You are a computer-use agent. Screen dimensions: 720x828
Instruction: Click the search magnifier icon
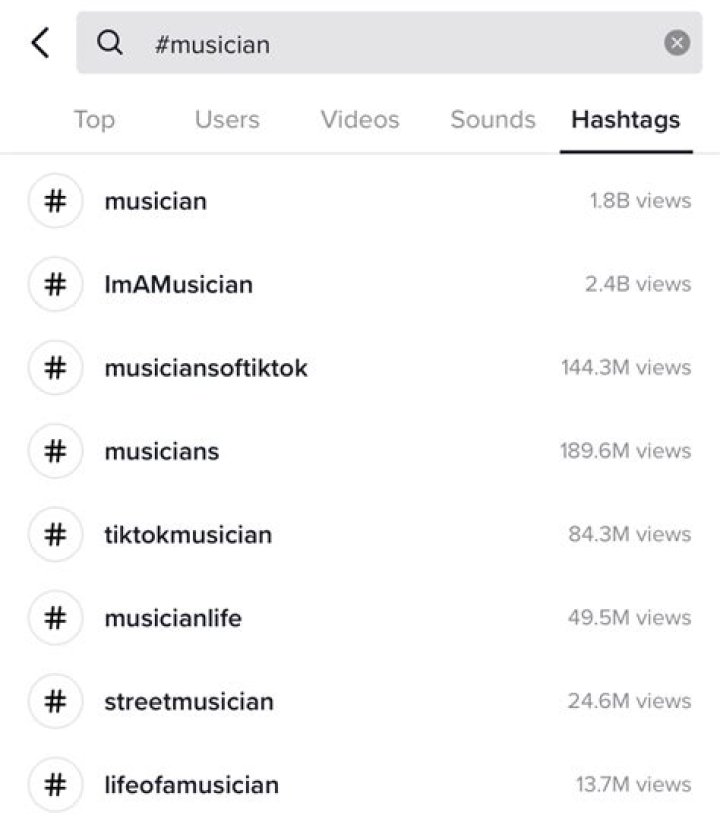tap(110, 43)
